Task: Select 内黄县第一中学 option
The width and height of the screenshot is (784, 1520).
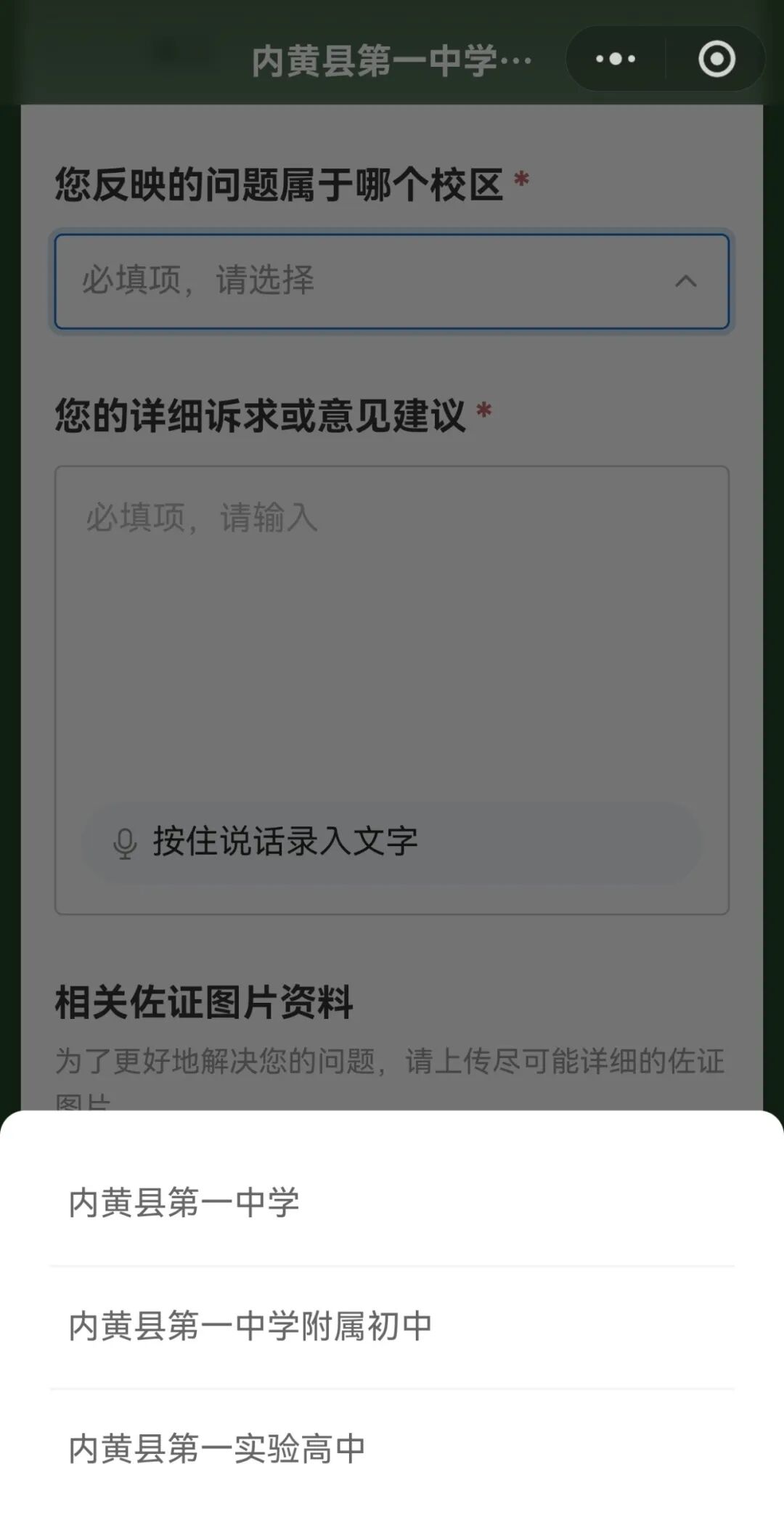Action: tap(392, 1203)
